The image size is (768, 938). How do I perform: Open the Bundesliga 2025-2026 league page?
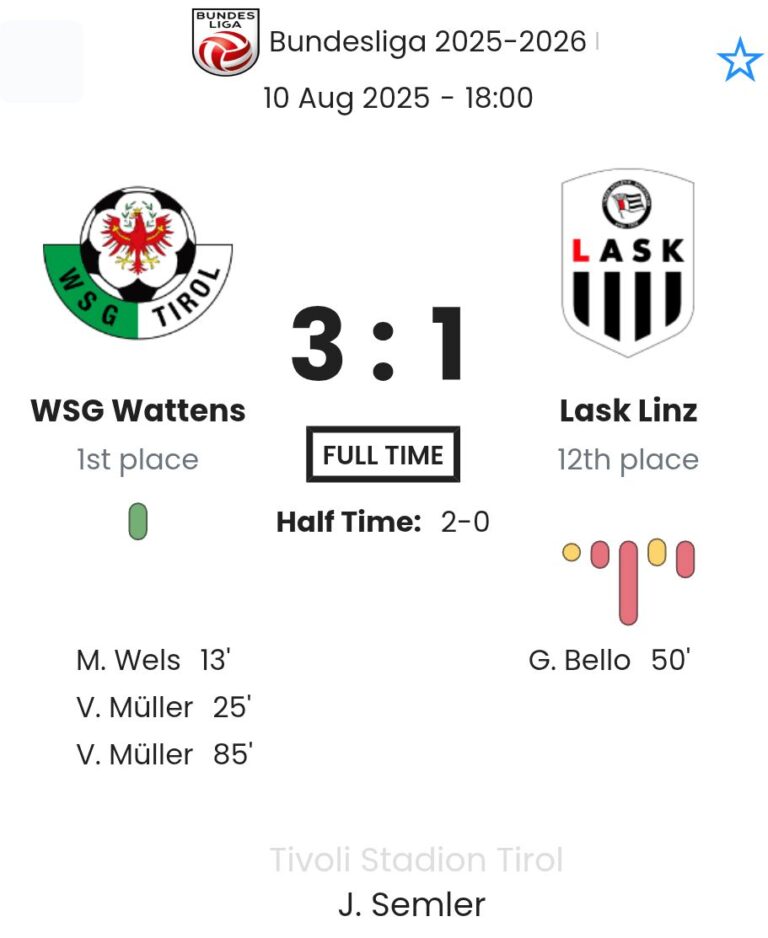click(427, 42)
